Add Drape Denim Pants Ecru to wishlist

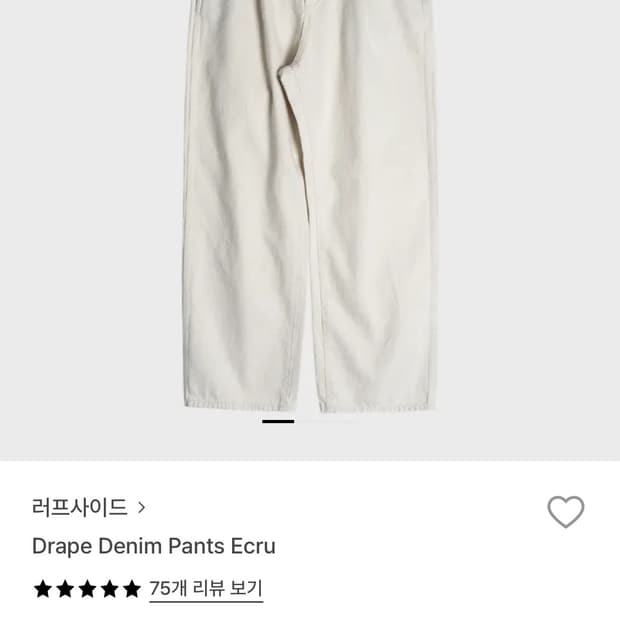coord(565,512)
